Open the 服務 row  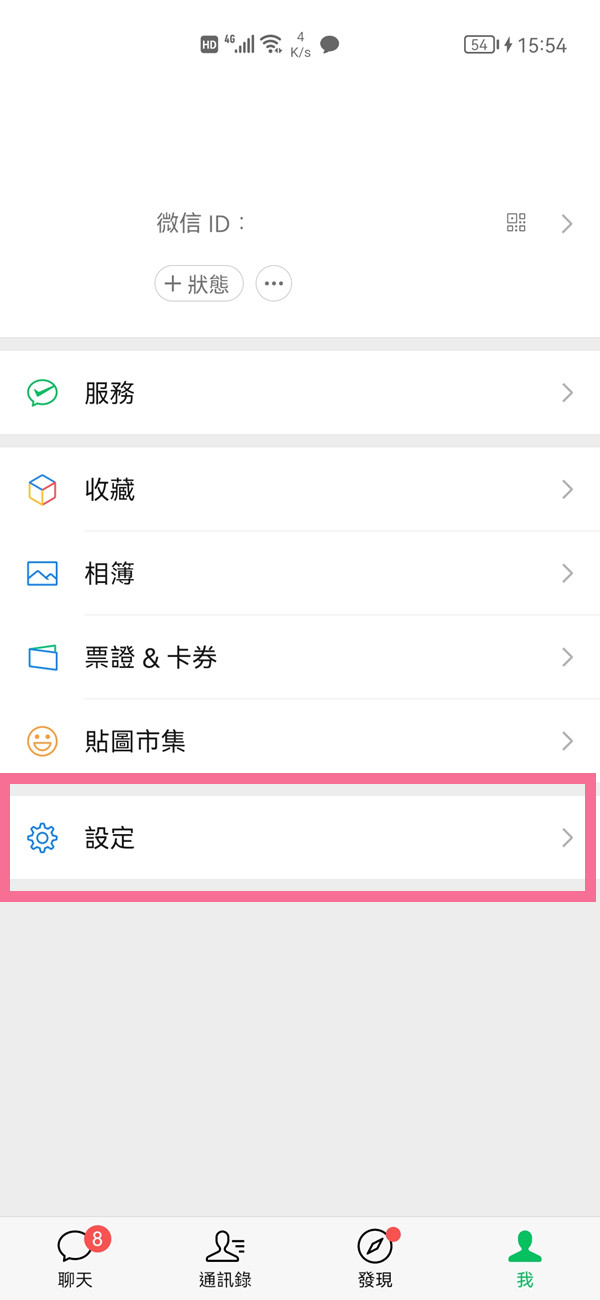tap(300, 393)
